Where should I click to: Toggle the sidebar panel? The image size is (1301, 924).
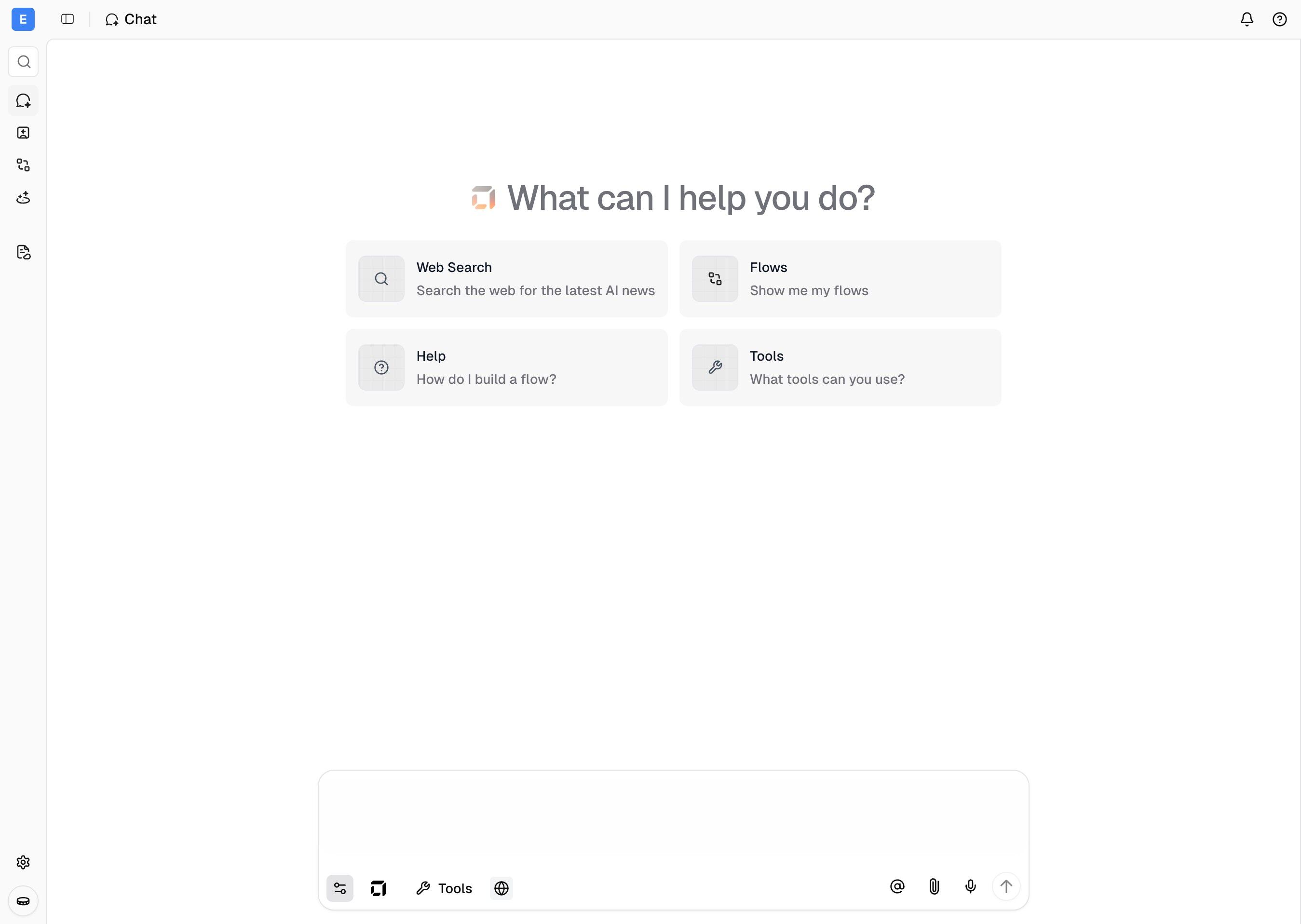pos(68,19)
